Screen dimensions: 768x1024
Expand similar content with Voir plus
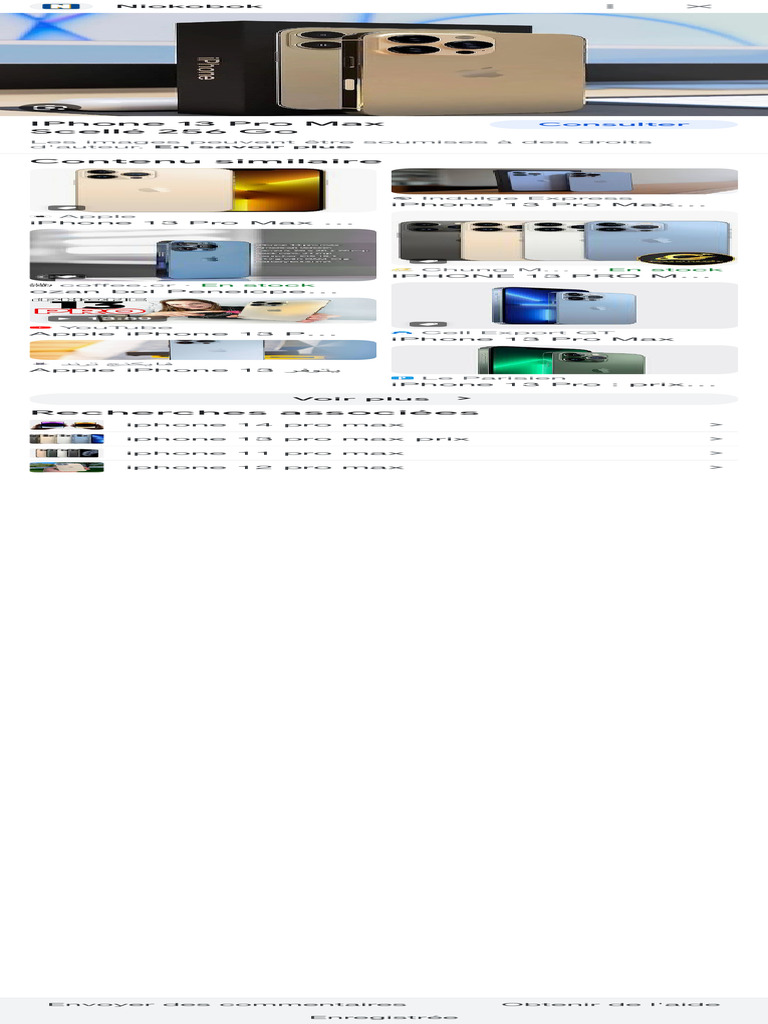[x=384, y=398]
